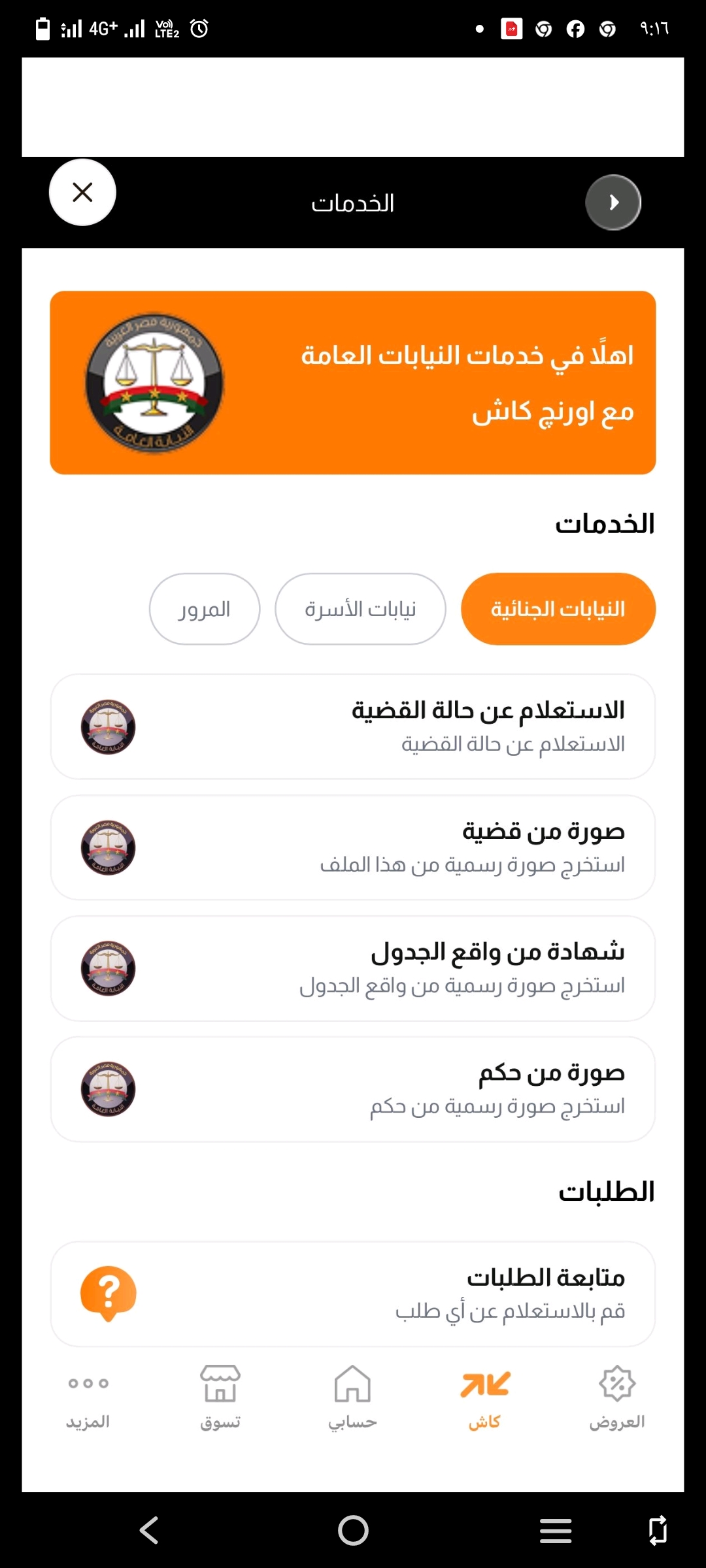Open شهادة من واقع الجدول service
706x1568 pixels.
(353, 968)
